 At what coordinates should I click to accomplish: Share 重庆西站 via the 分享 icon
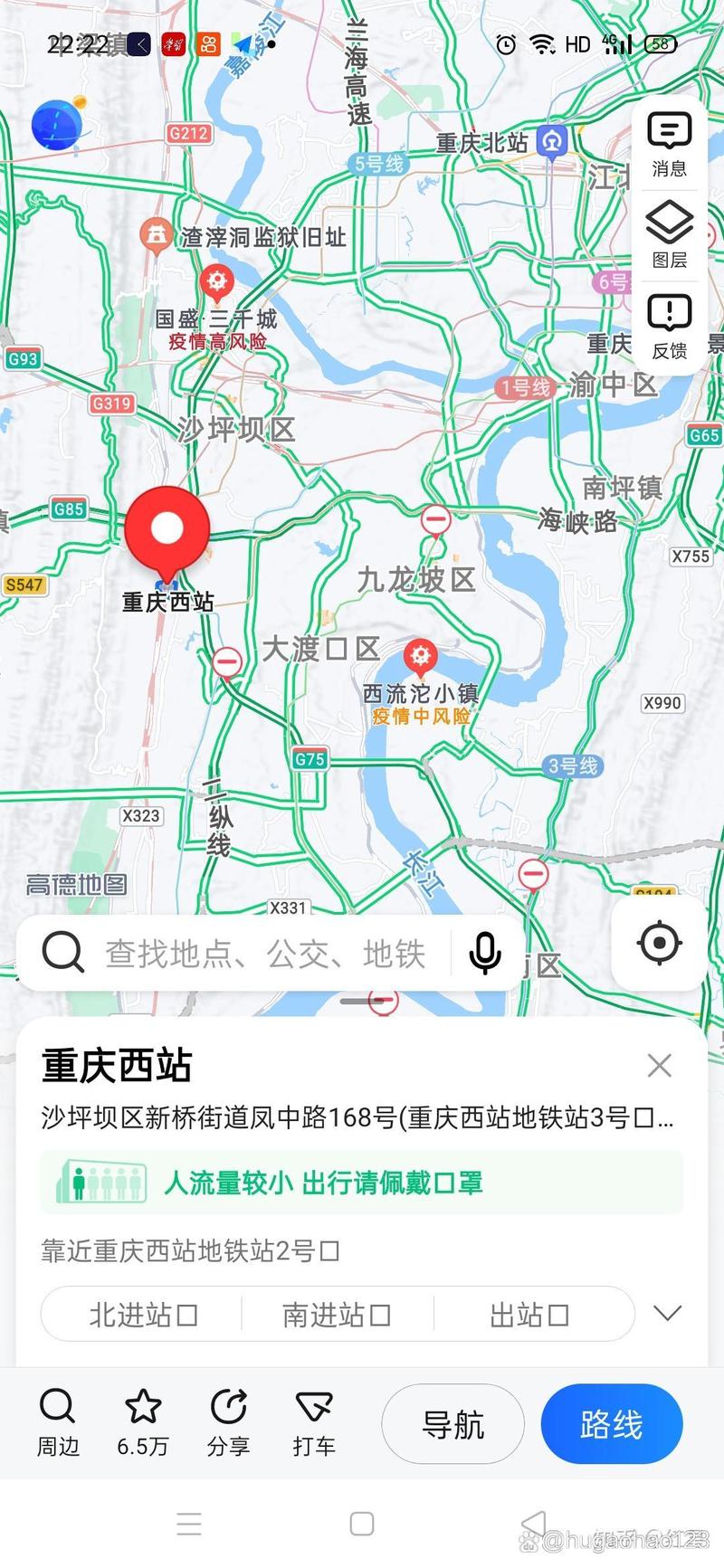point(228,1421)
